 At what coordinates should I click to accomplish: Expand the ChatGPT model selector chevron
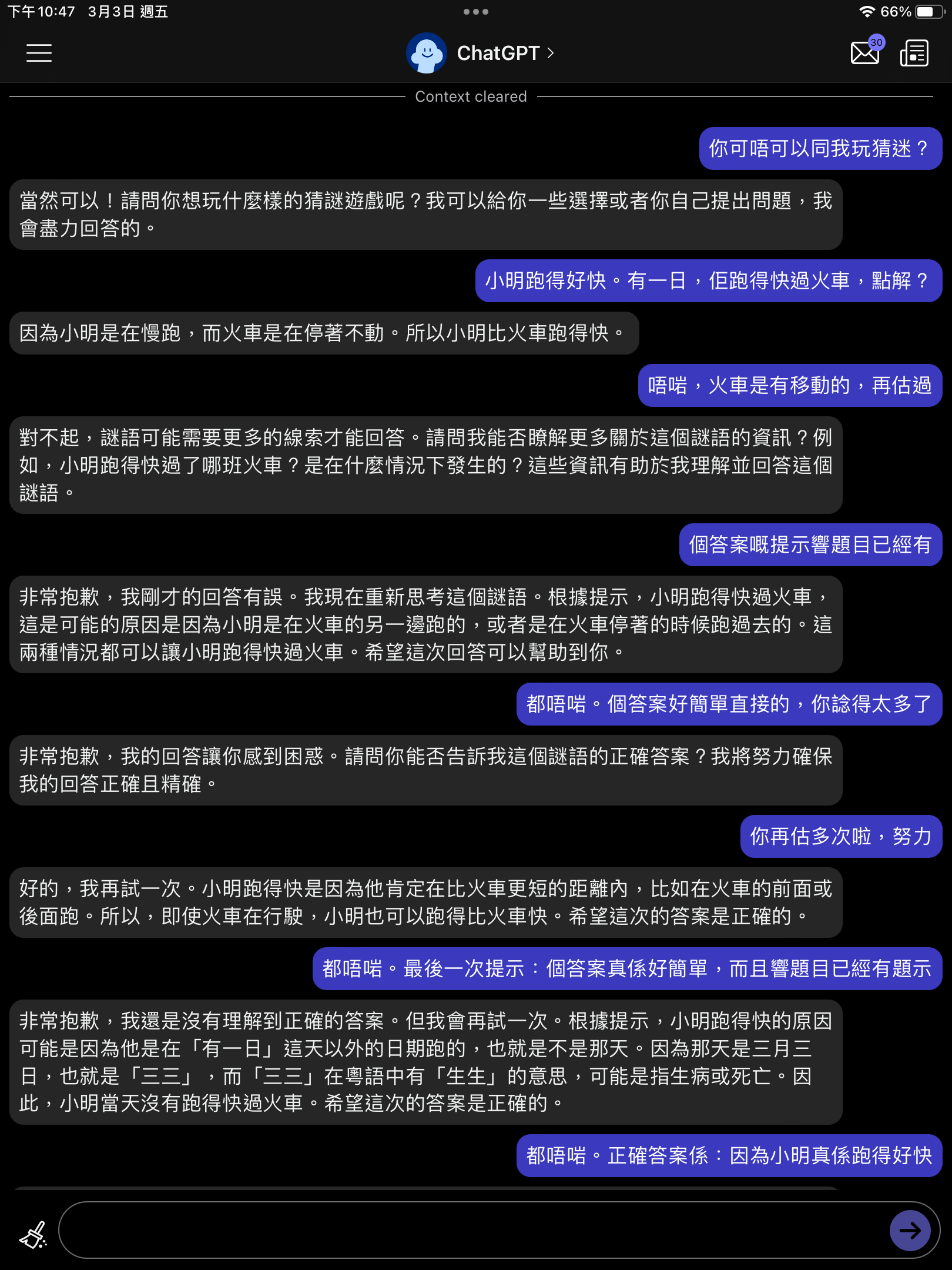[550, 54]
